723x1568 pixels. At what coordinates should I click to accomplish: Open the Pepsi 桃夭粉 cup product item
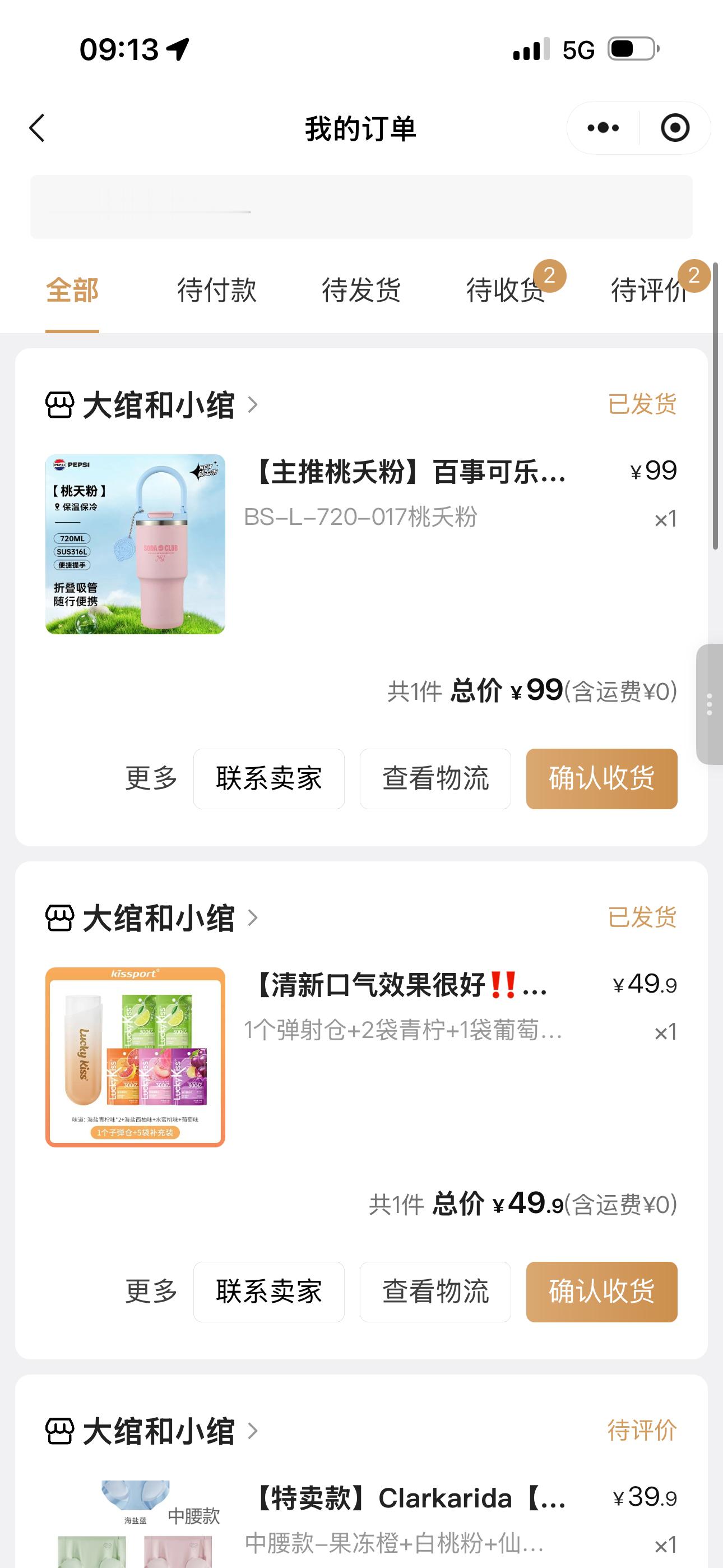[361, 544]
